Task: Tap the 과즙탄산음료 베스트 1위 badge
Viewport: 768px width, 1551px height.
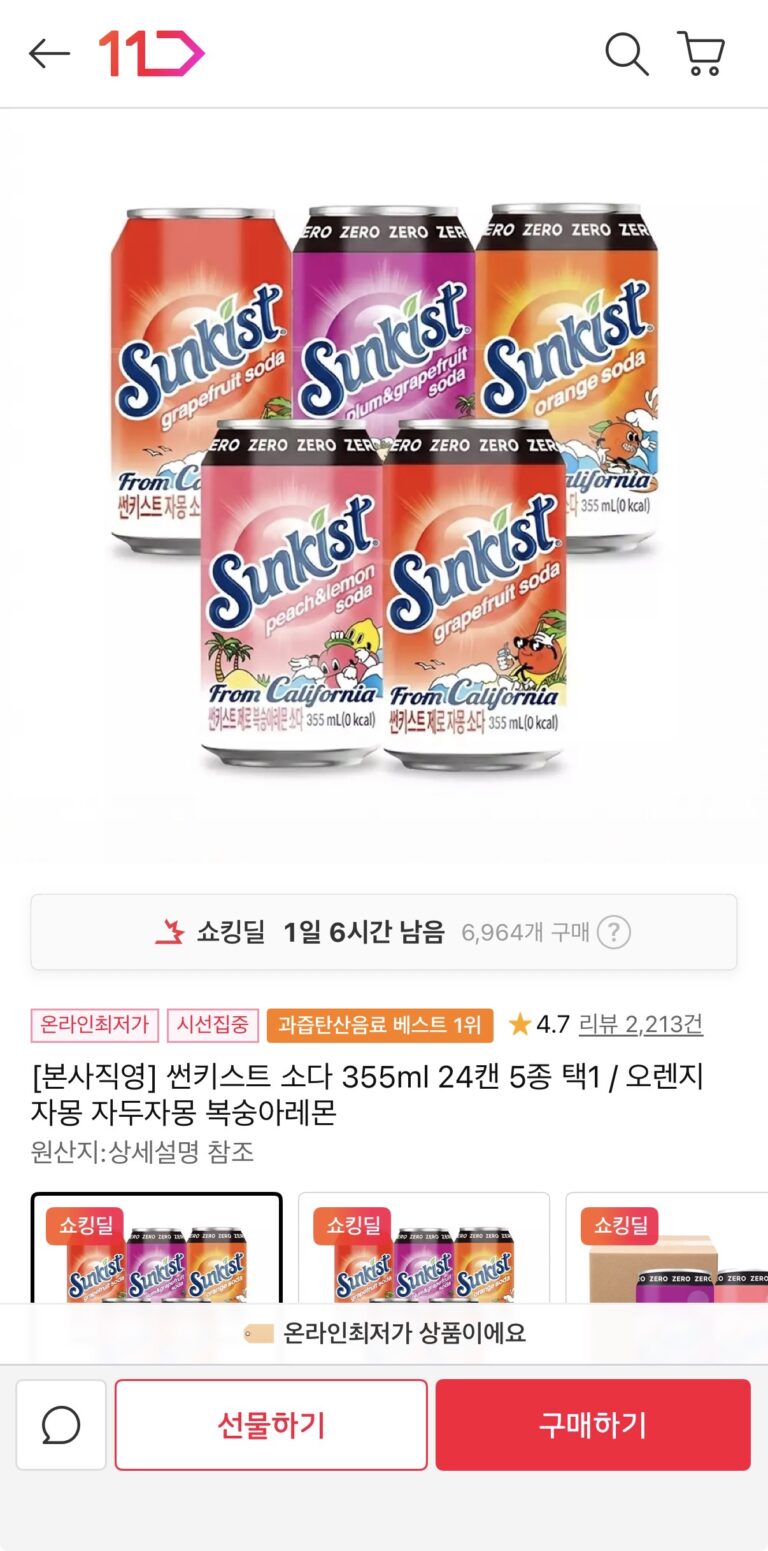Action: click(x=380, y=1025)
